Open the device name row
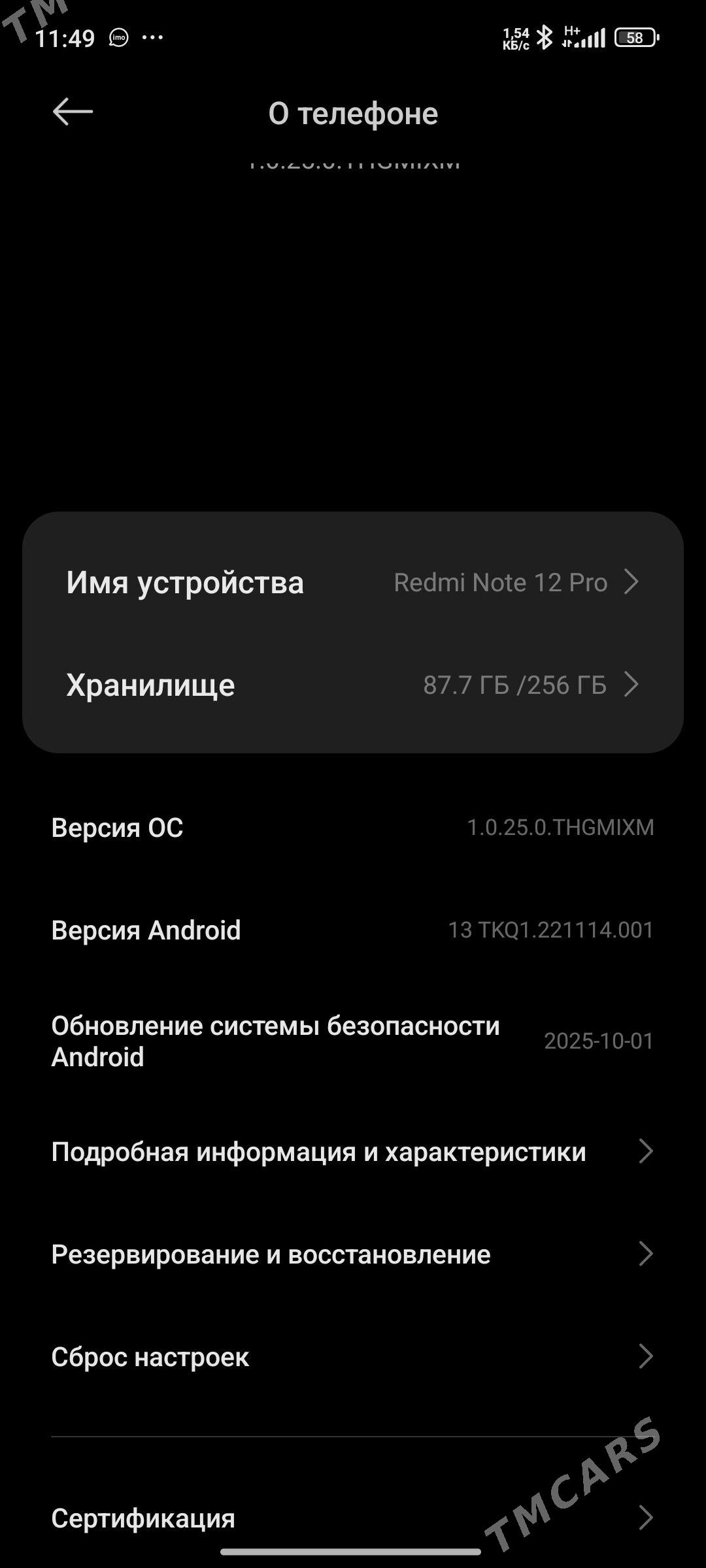The height and width of the screenshot is (1568, 706). click(353, 582)
